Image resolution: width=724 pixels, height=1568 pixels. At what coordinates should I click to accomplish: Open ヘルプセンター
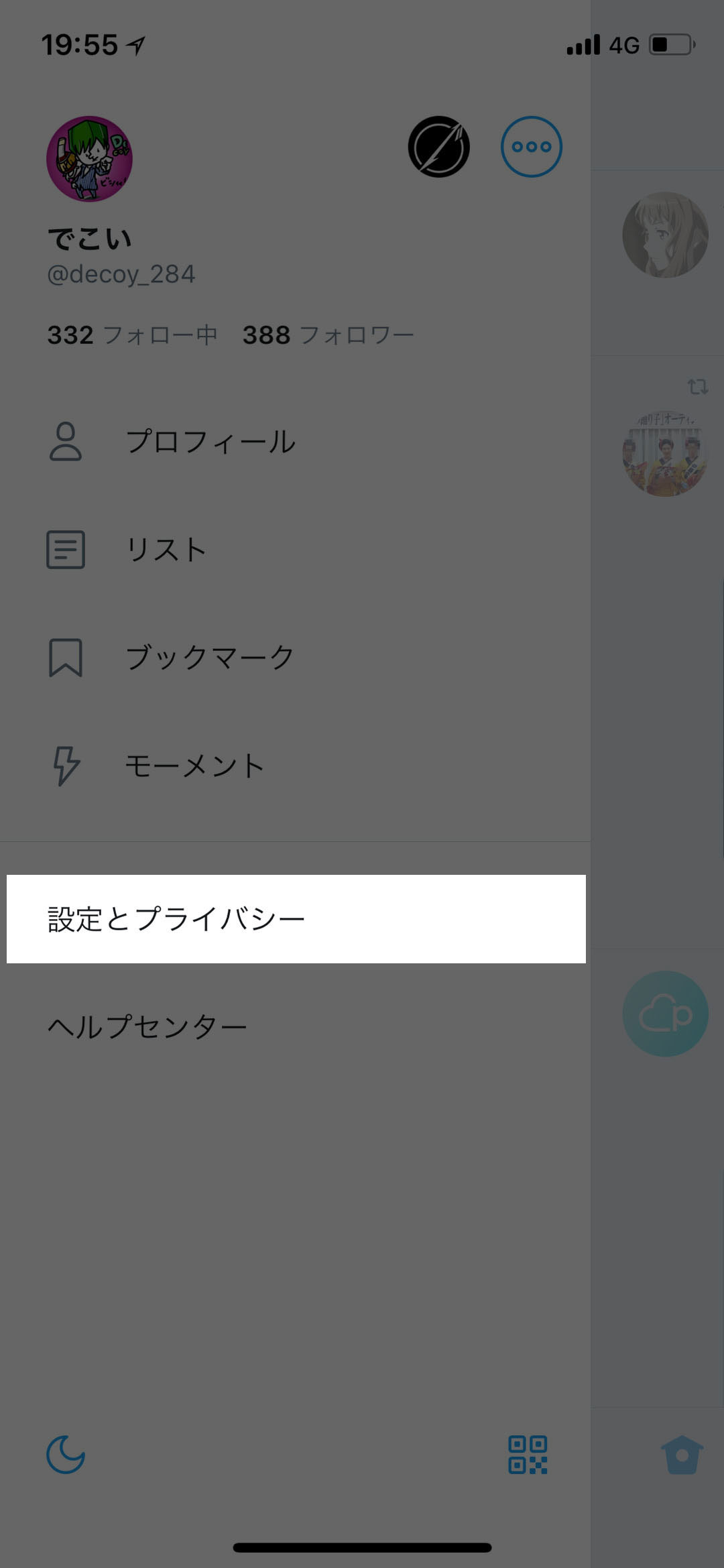pyautogui.click(x=295, y=1026)
